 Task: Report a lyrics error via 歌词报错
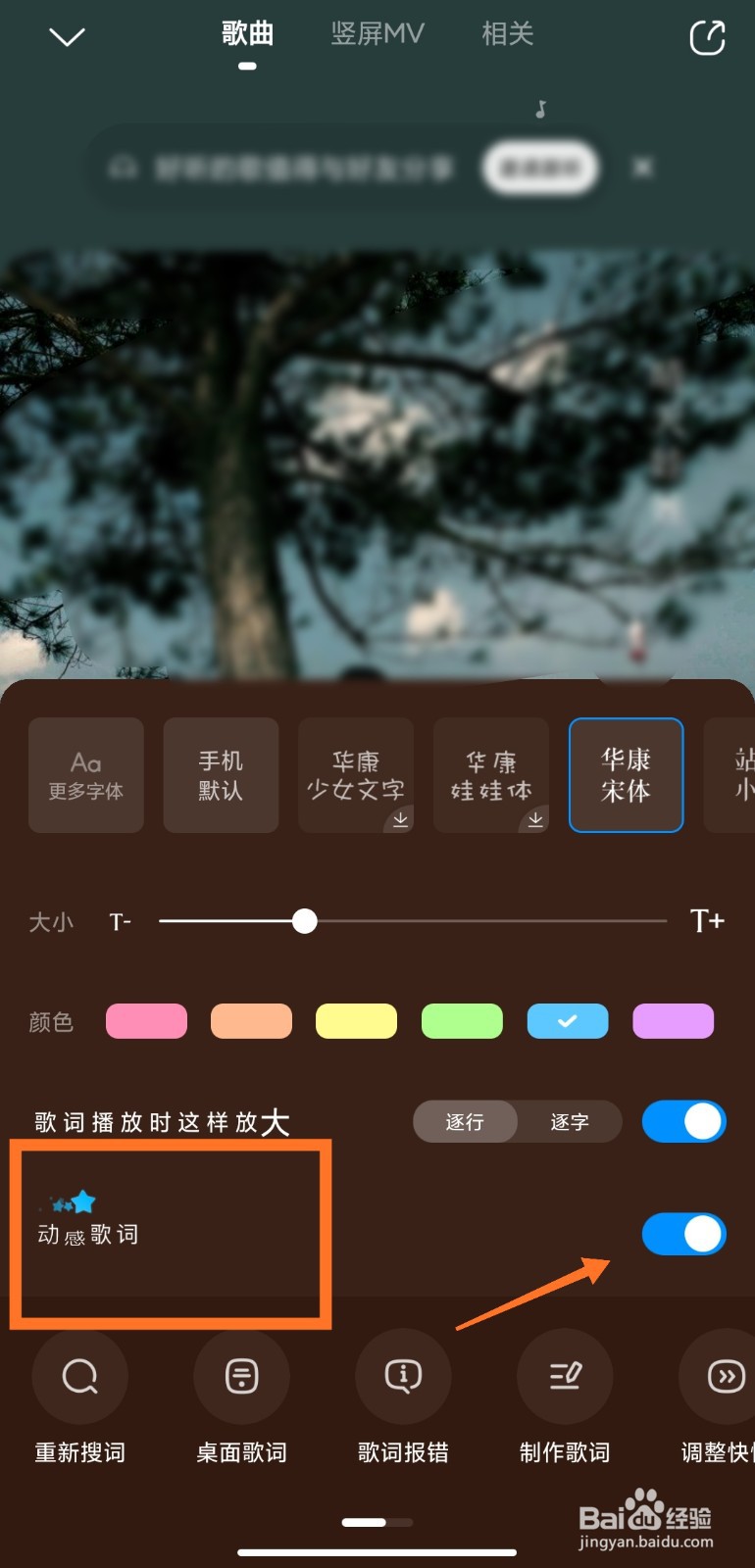point(403,1376)
